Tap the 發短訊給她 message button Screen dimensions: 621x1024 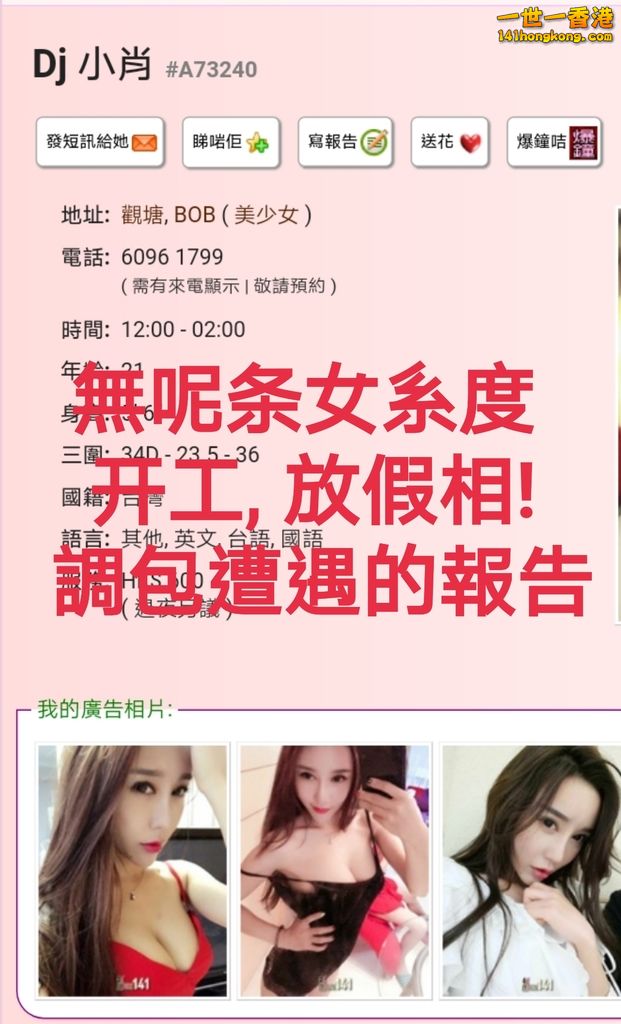pos(100,142)
